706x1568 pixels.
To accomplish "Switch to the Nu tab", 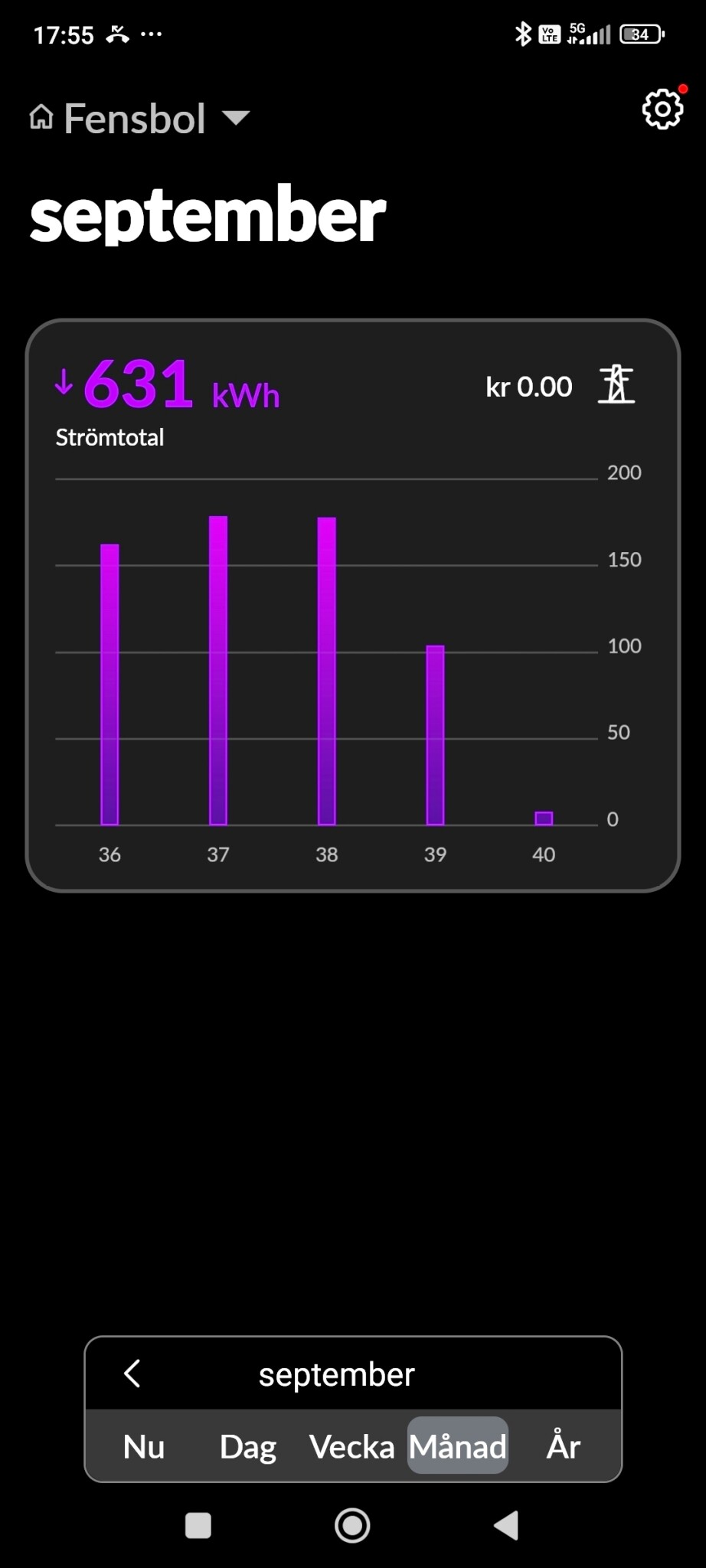I will pyautogui.click(x=143, y=1446).
